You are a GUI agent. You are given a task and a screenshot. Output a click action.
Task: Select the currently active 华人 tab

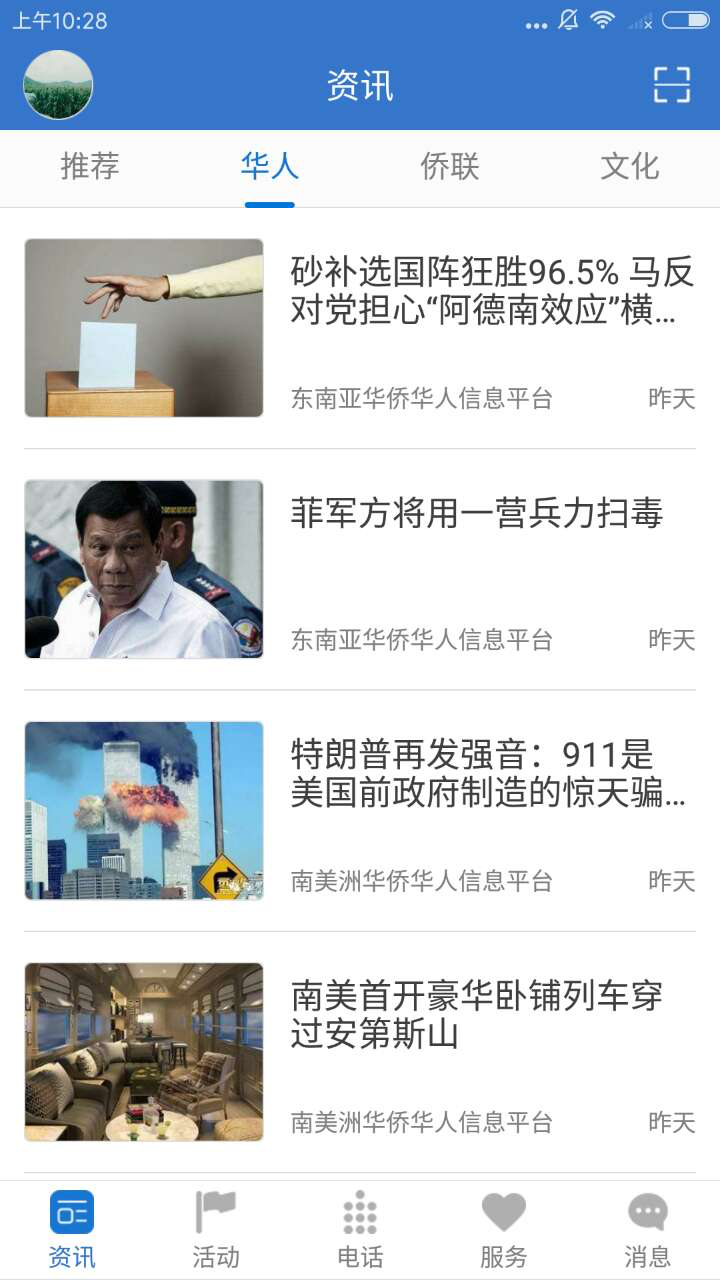coord(269,167)
